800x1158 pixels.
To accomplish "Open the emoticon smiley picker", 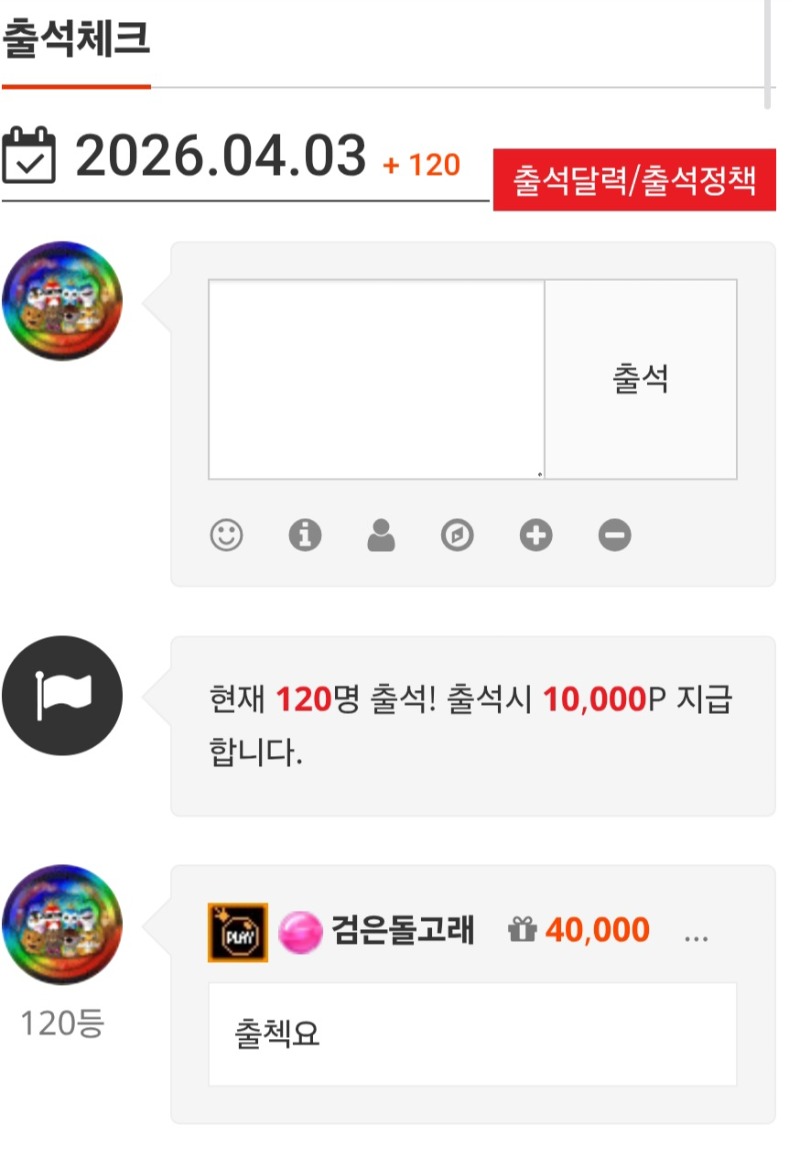I will [x=227, y=536].
